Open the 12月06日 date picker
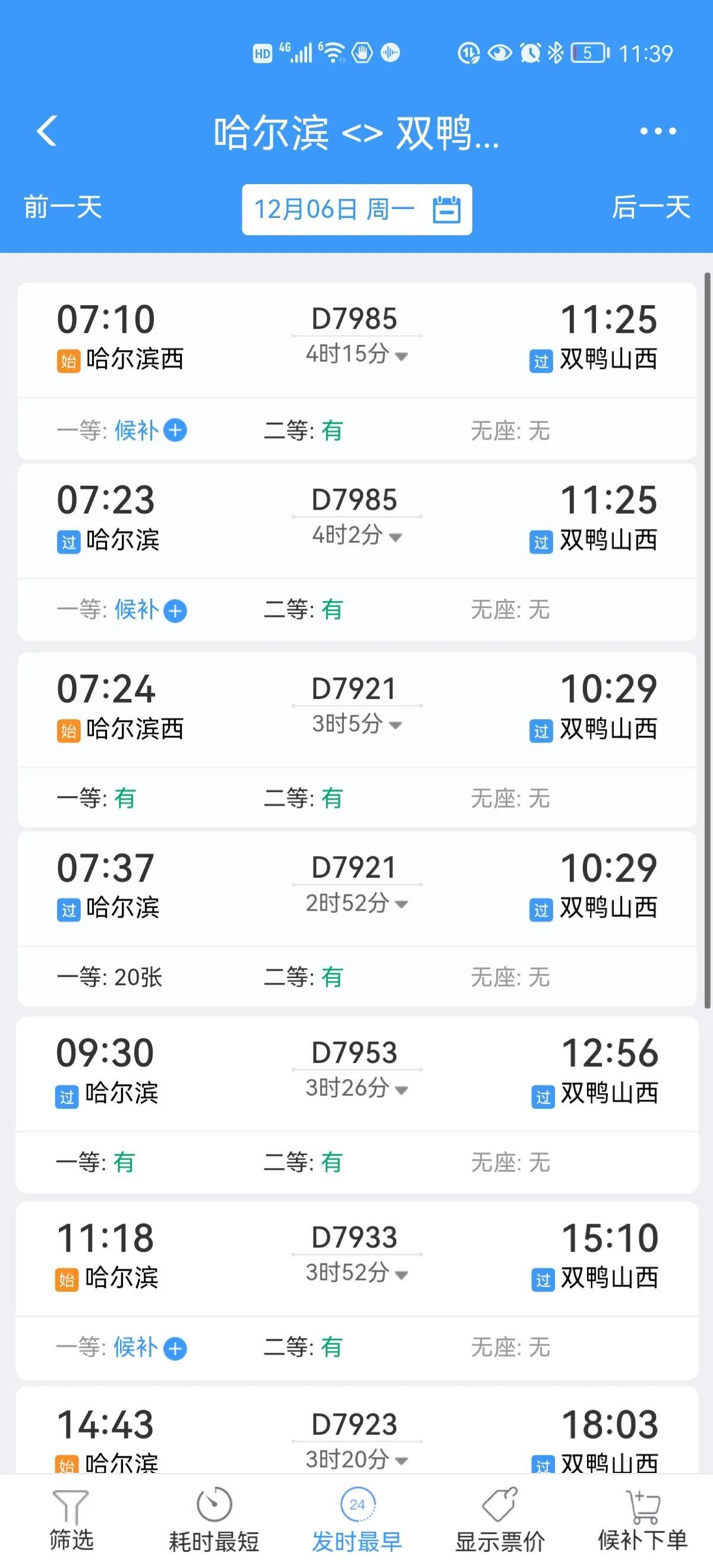Viewport: 713px width, 1568px height. [357, 210]
